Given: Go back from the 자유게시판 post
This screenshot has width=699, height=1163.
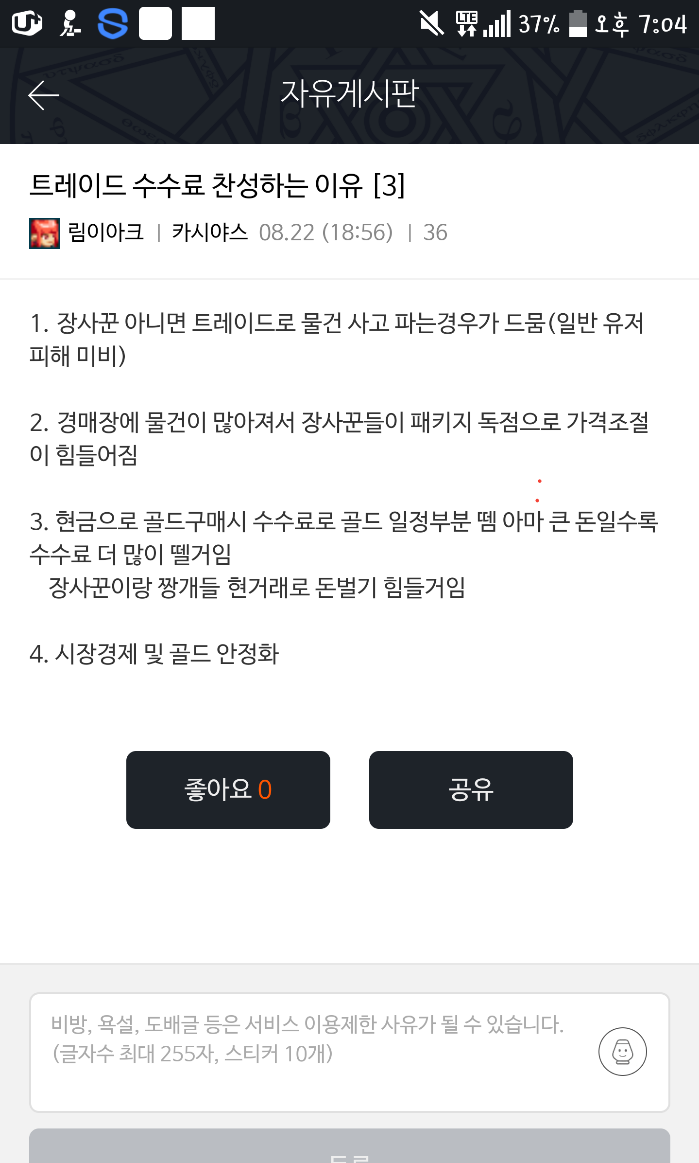Looking at the screenshot, I should [x=44, y=95].
